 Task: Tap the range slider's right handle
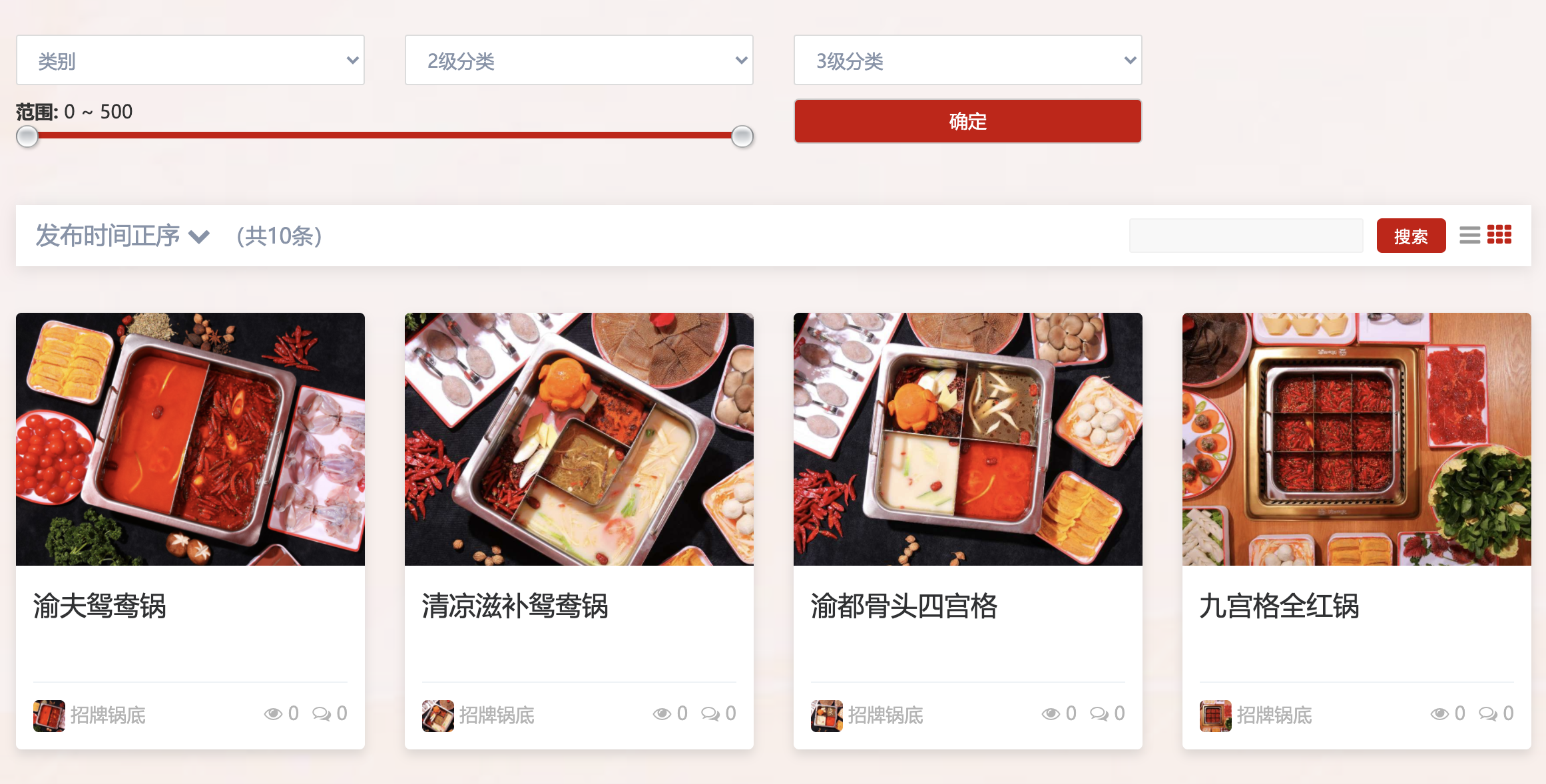coord(742,136)
